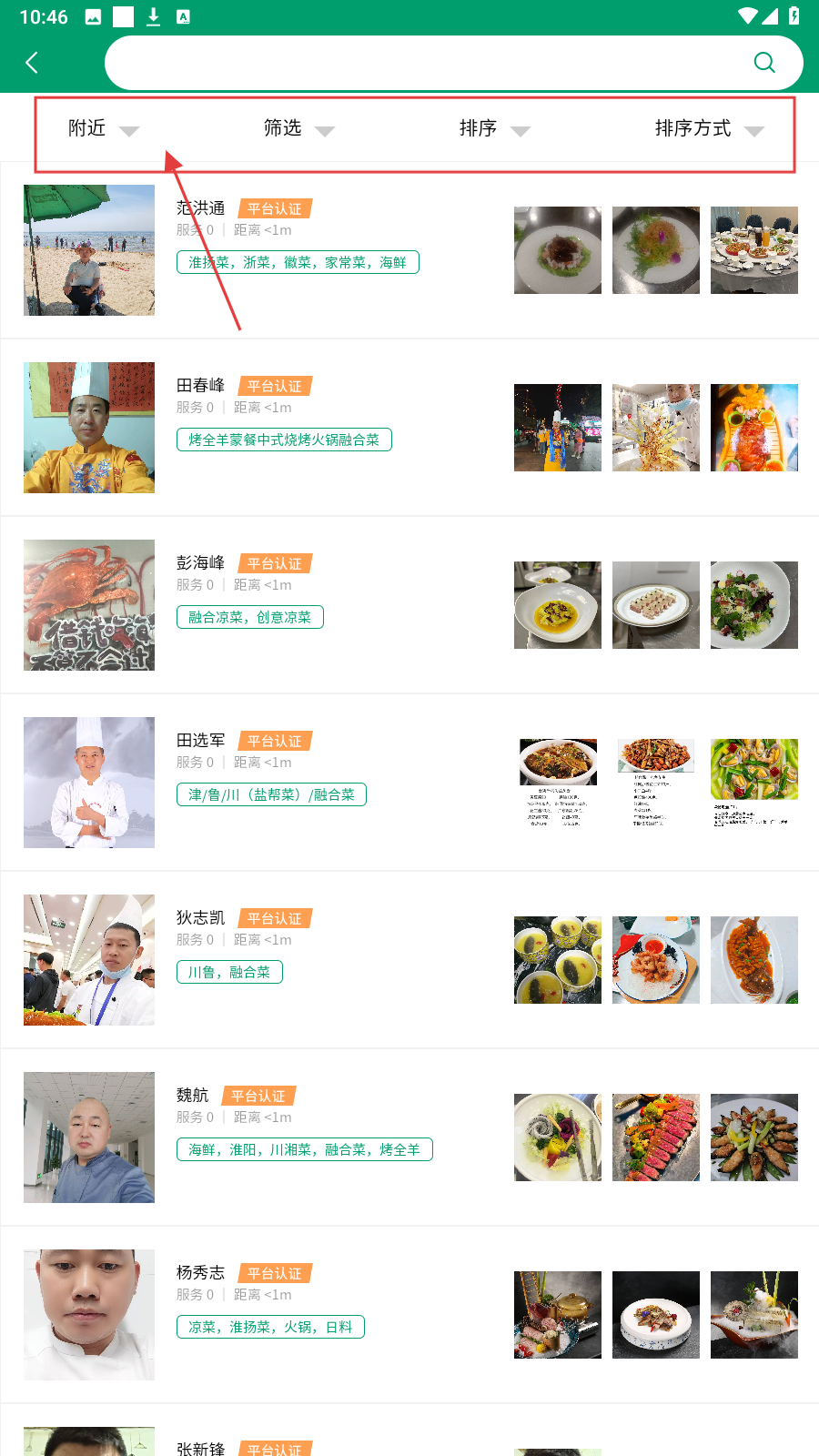Select chef 张新锋 from the list

click(201, 1447)
